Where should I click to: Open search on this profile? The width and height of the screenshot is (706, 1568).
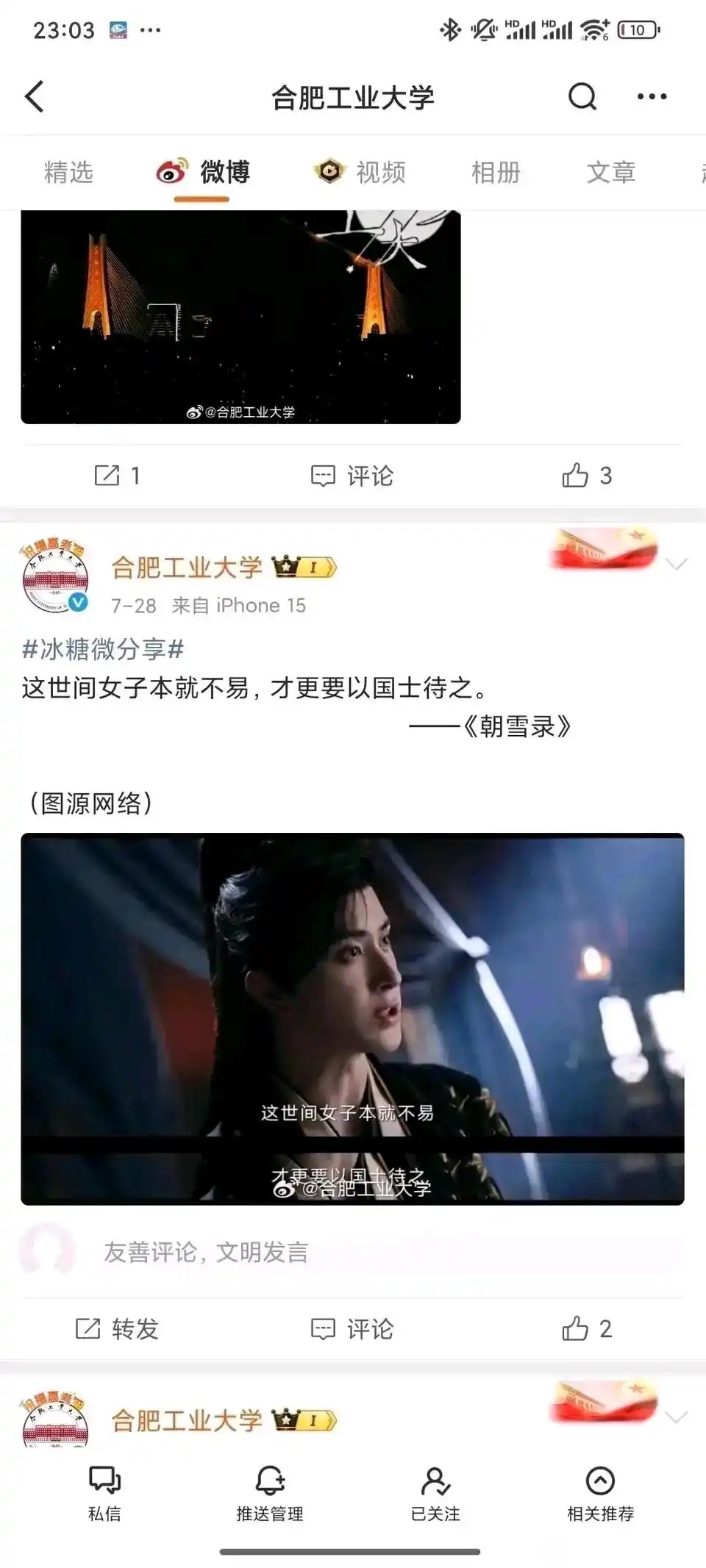[582, 96]
